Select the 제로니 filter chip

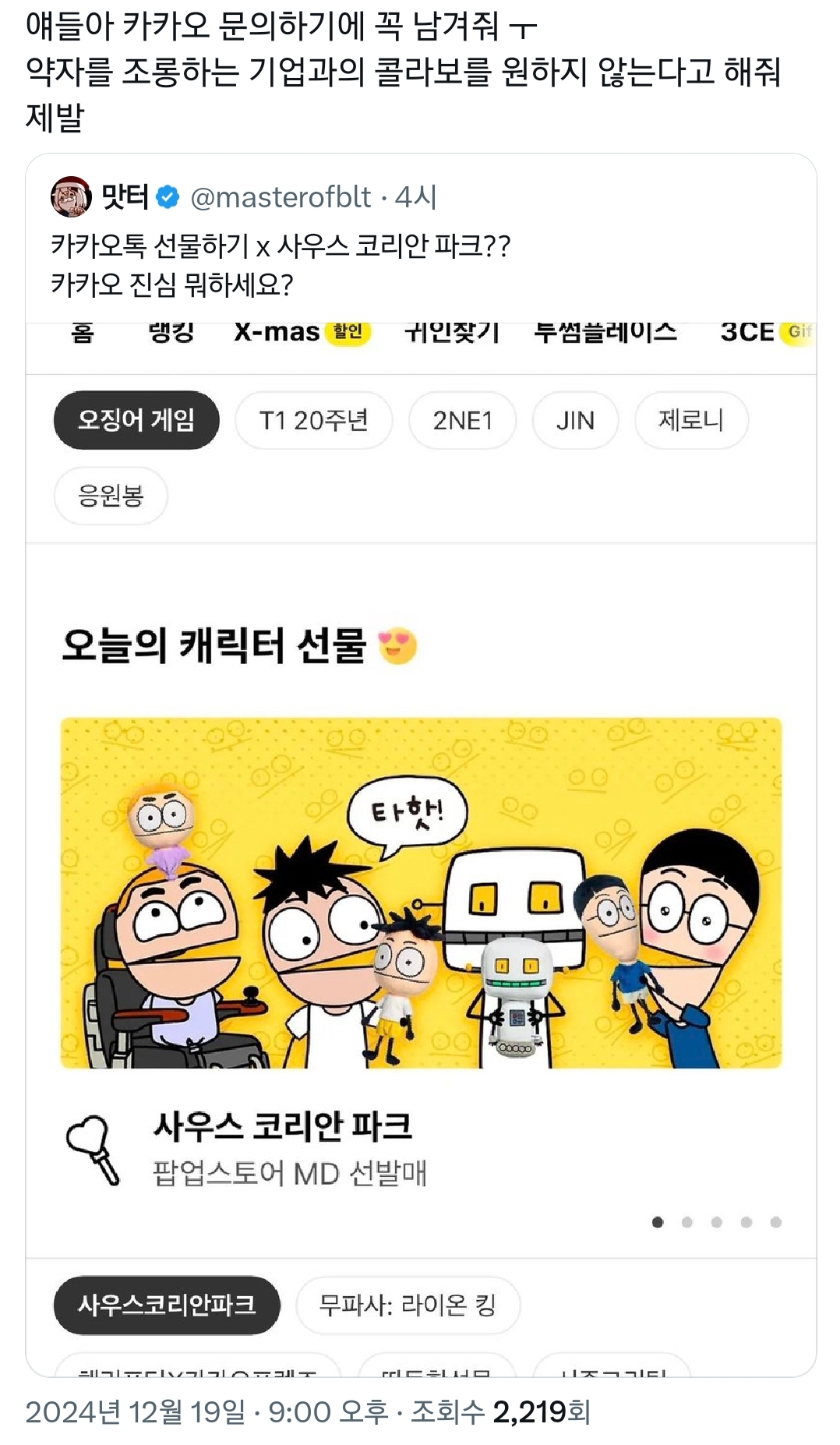(693, 419)
